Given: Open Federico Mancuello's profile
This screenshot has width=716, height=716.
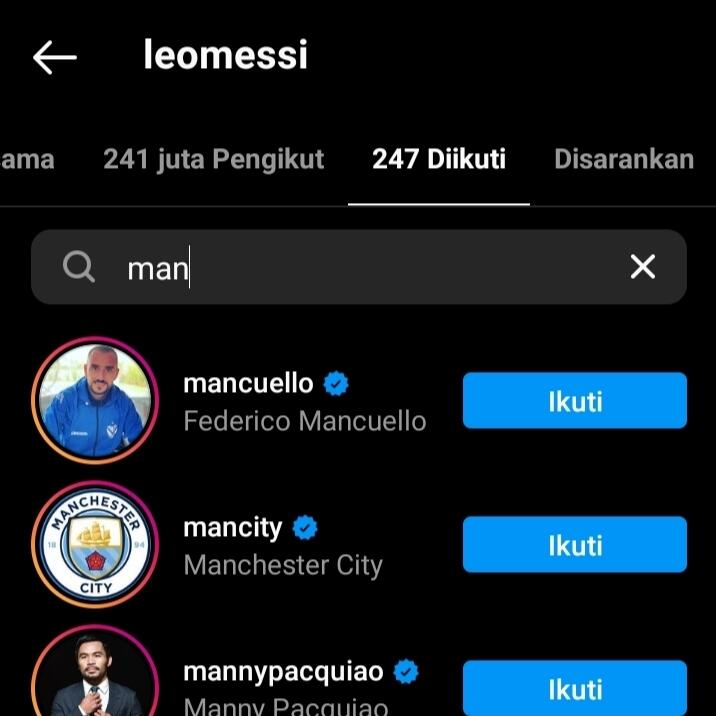Looking at the screenshot, I should point(304,401).
